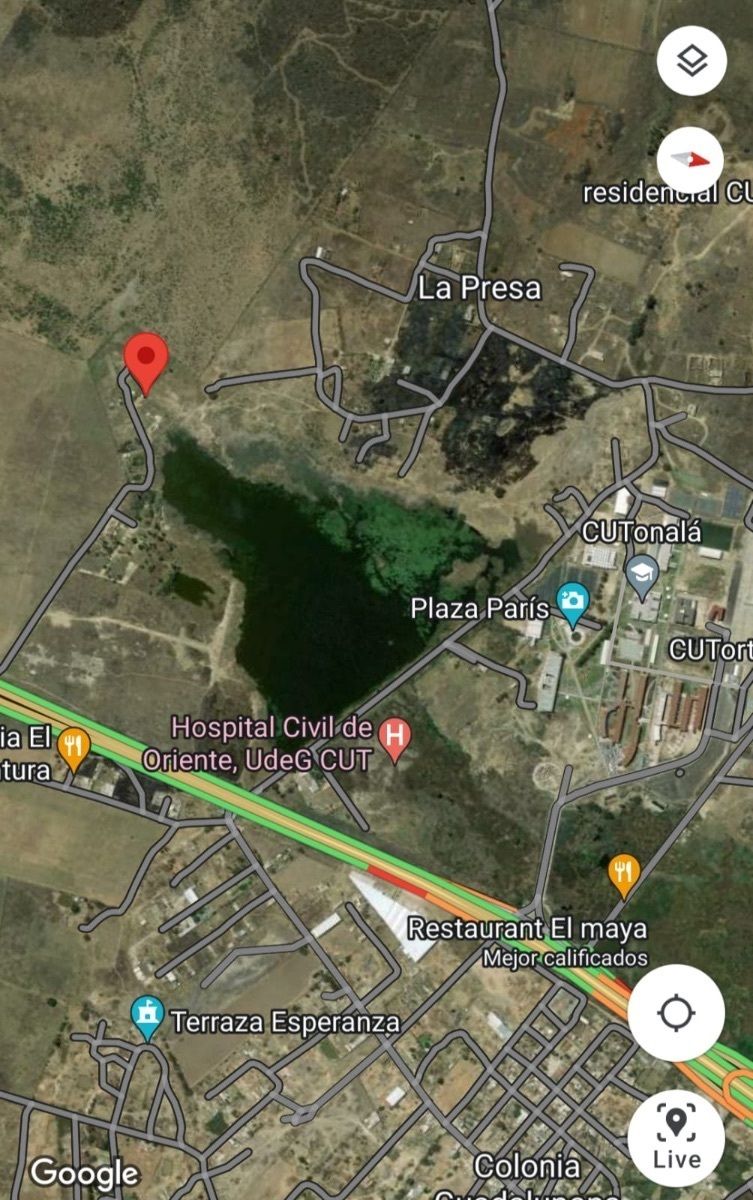Select Plaza París photo spot marker
753x1200 pixels.
573,603
